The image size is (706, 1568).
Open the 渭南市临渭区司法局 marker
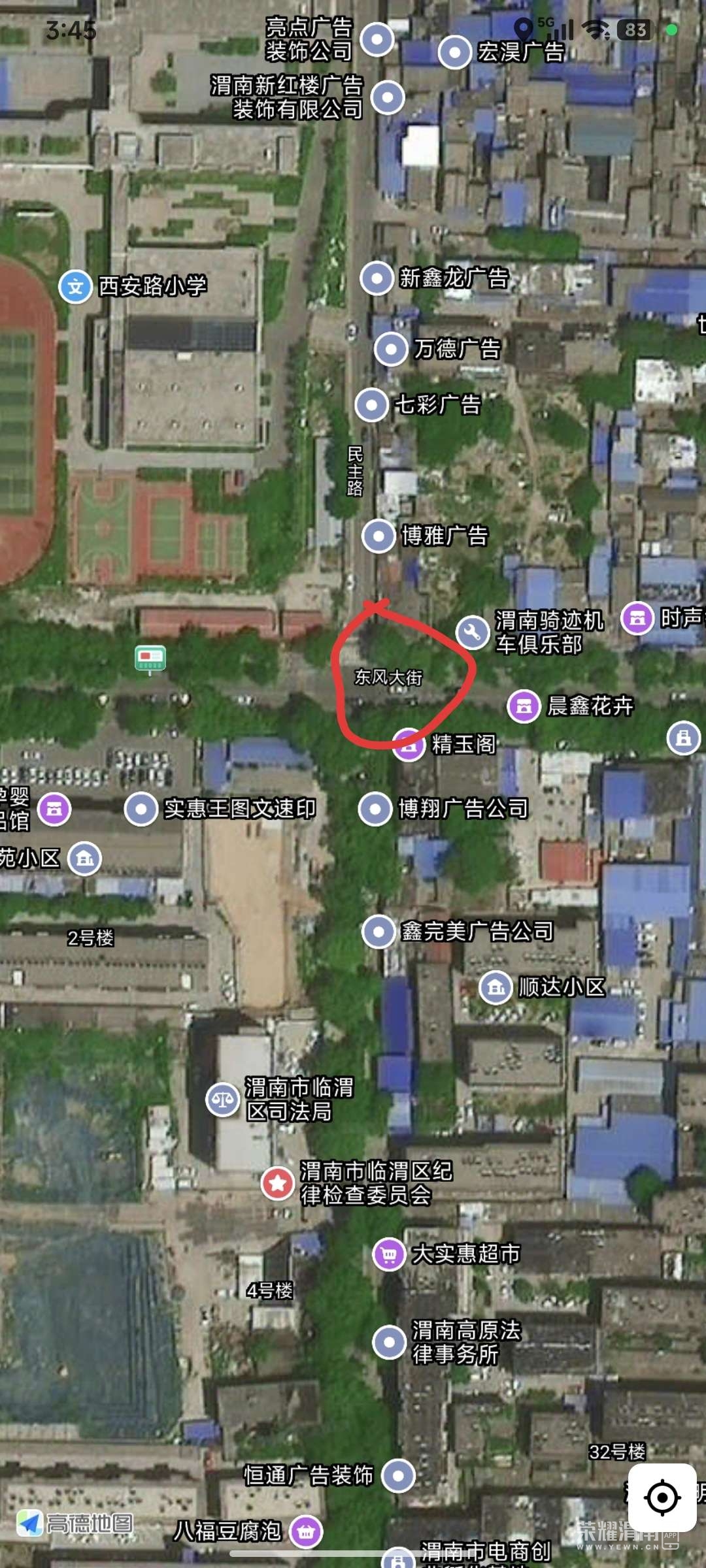222,1100
